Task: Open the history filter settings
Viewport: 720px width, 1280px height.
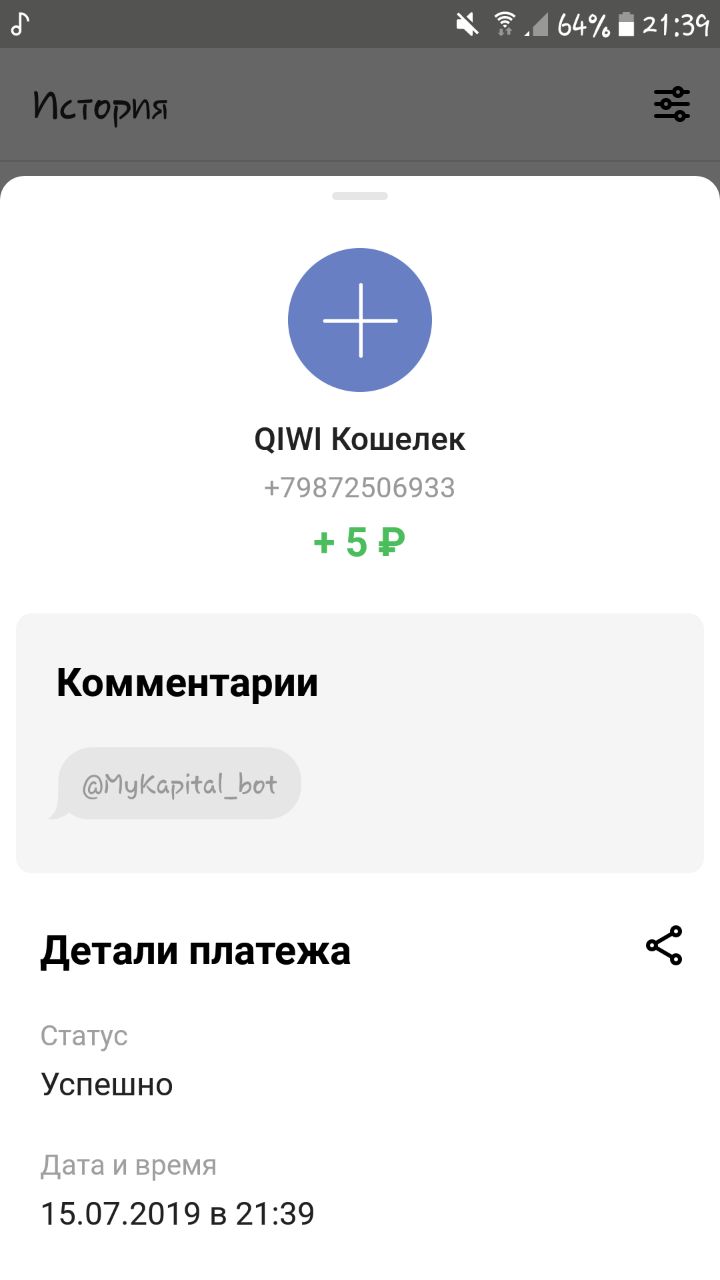Action: [672, 104]
